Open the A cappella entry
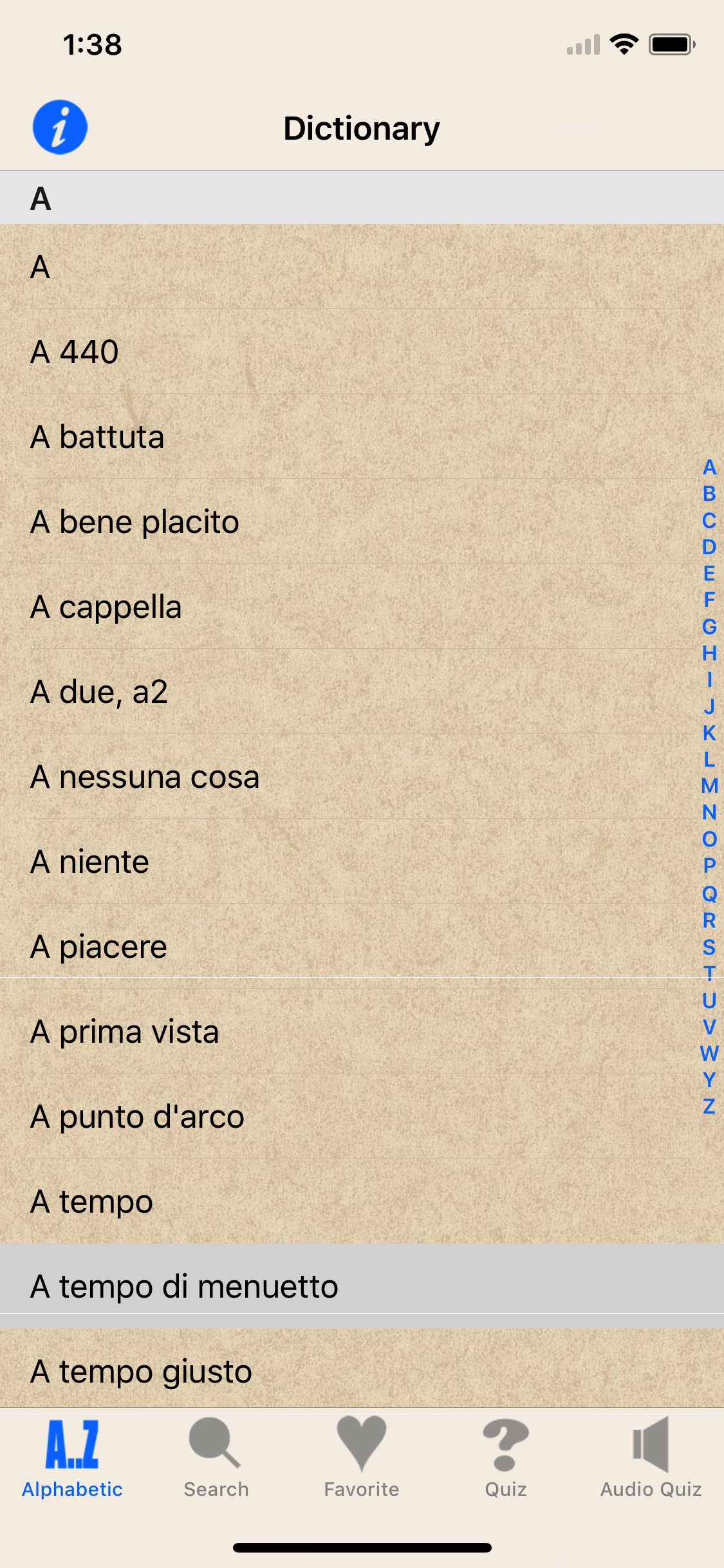 (x=362, y=607)
